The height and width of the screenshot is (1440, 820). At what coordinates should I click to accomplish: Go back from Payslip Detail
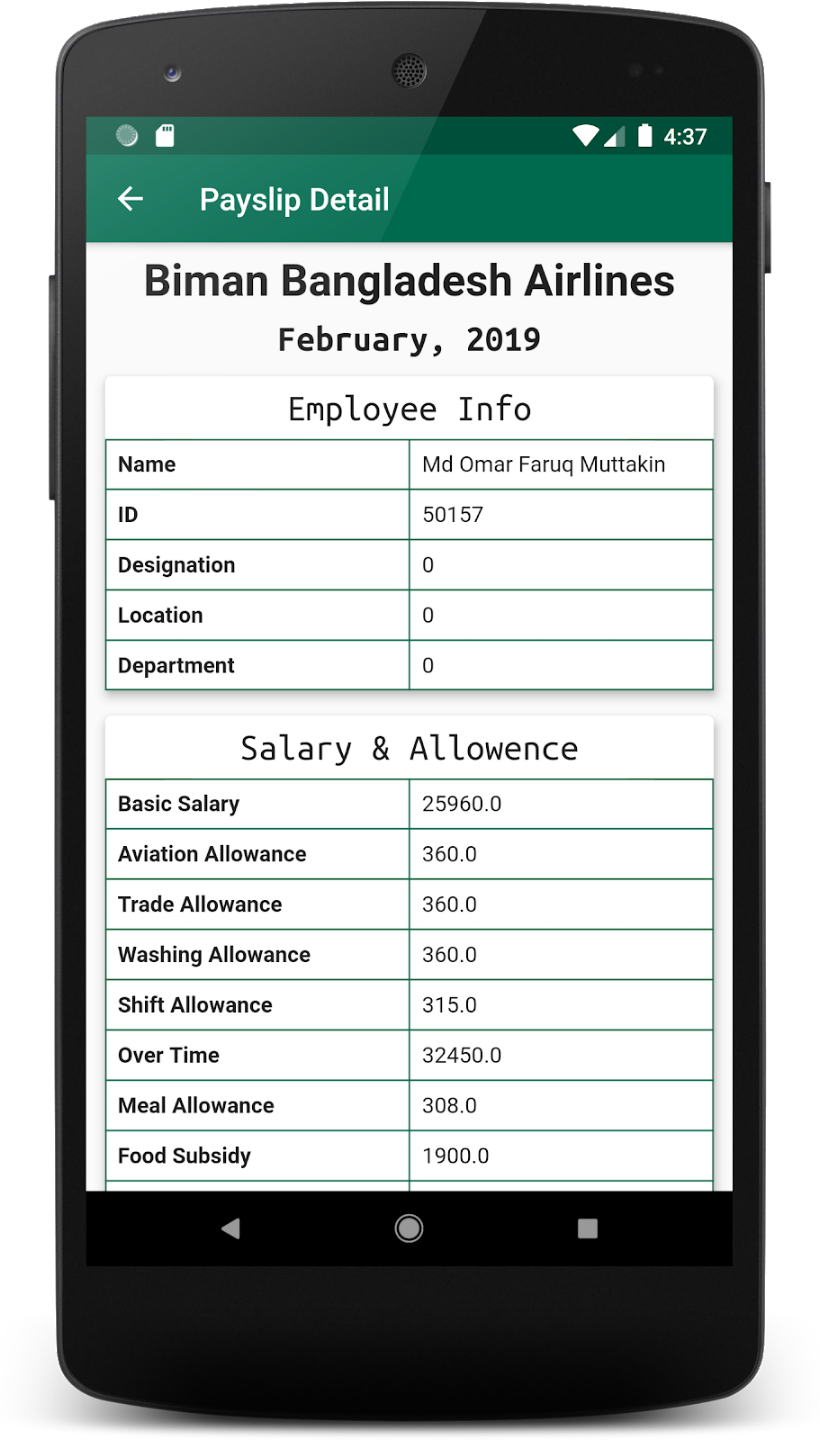coord(130,199)
